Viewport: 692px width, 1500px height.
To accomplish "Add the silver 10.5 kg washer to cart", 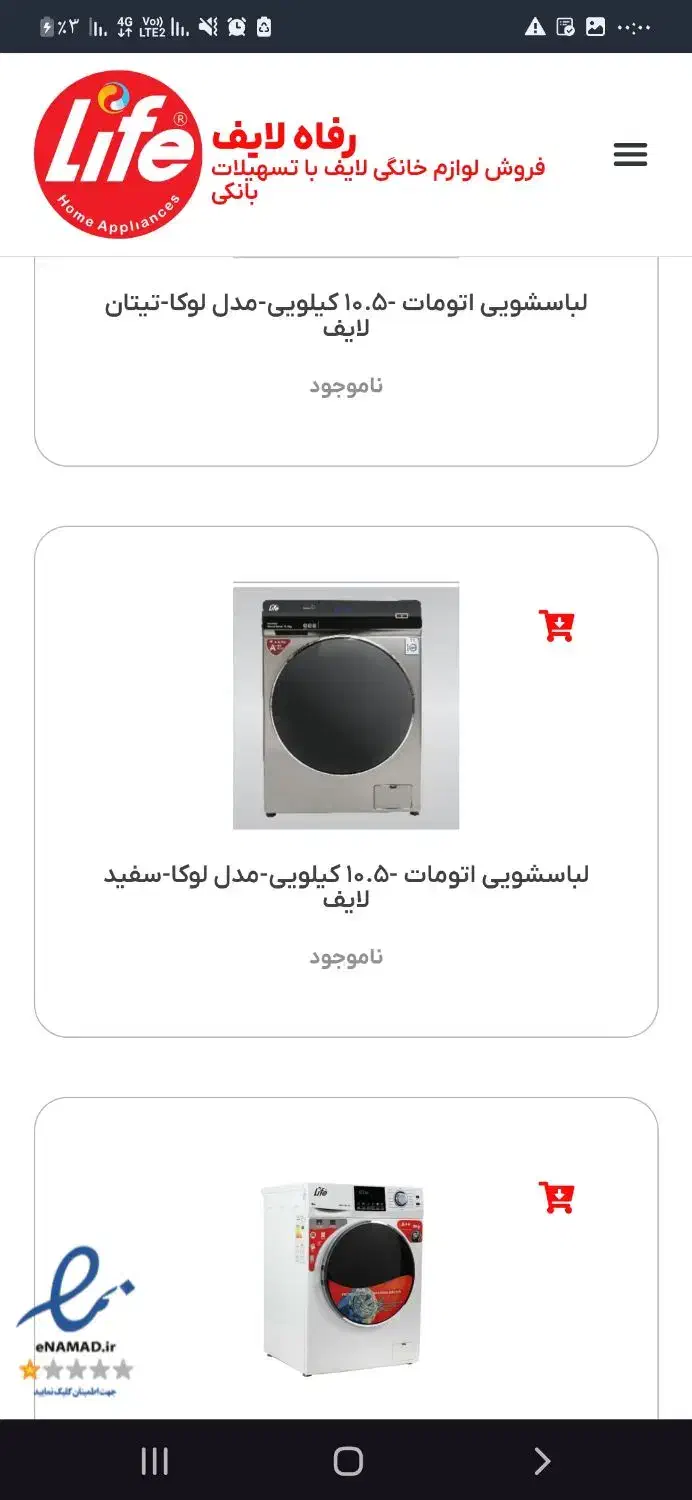I will [x=556, y=626].
